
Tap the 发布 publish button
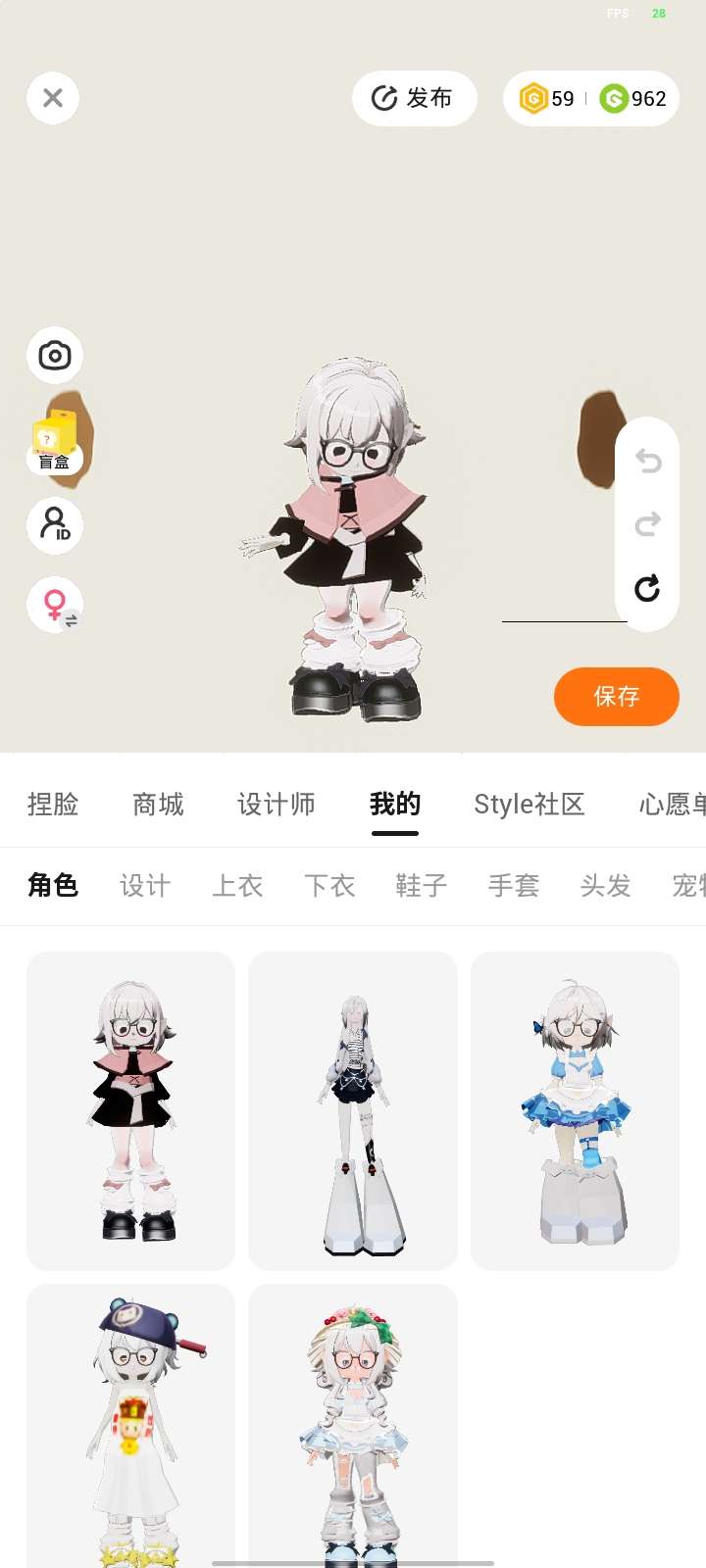pyautogui.click(x=414, y=98)
